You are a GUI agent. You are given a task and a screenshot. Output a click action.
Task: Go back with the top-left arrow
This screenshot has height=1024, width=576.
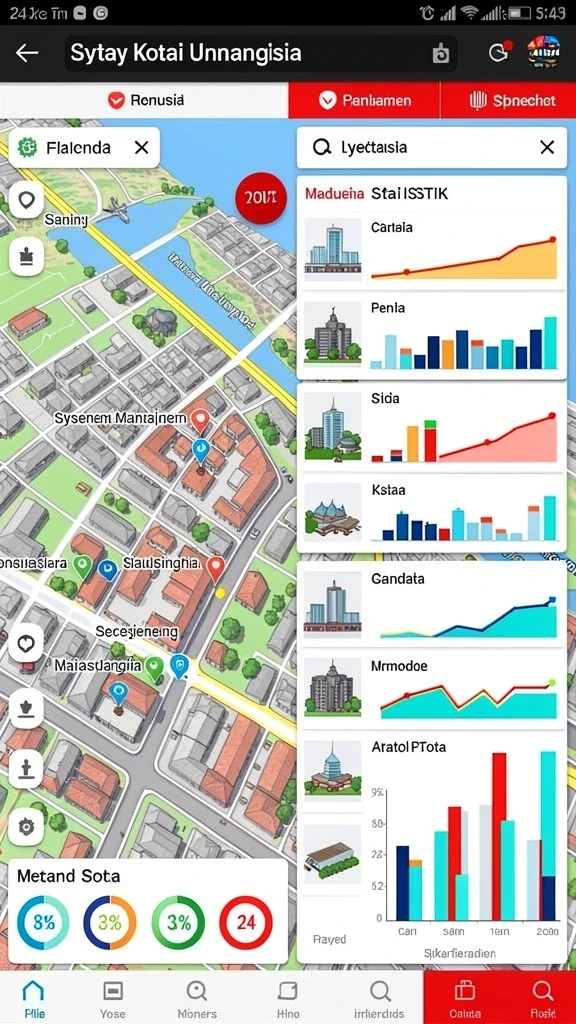[27, 53]
